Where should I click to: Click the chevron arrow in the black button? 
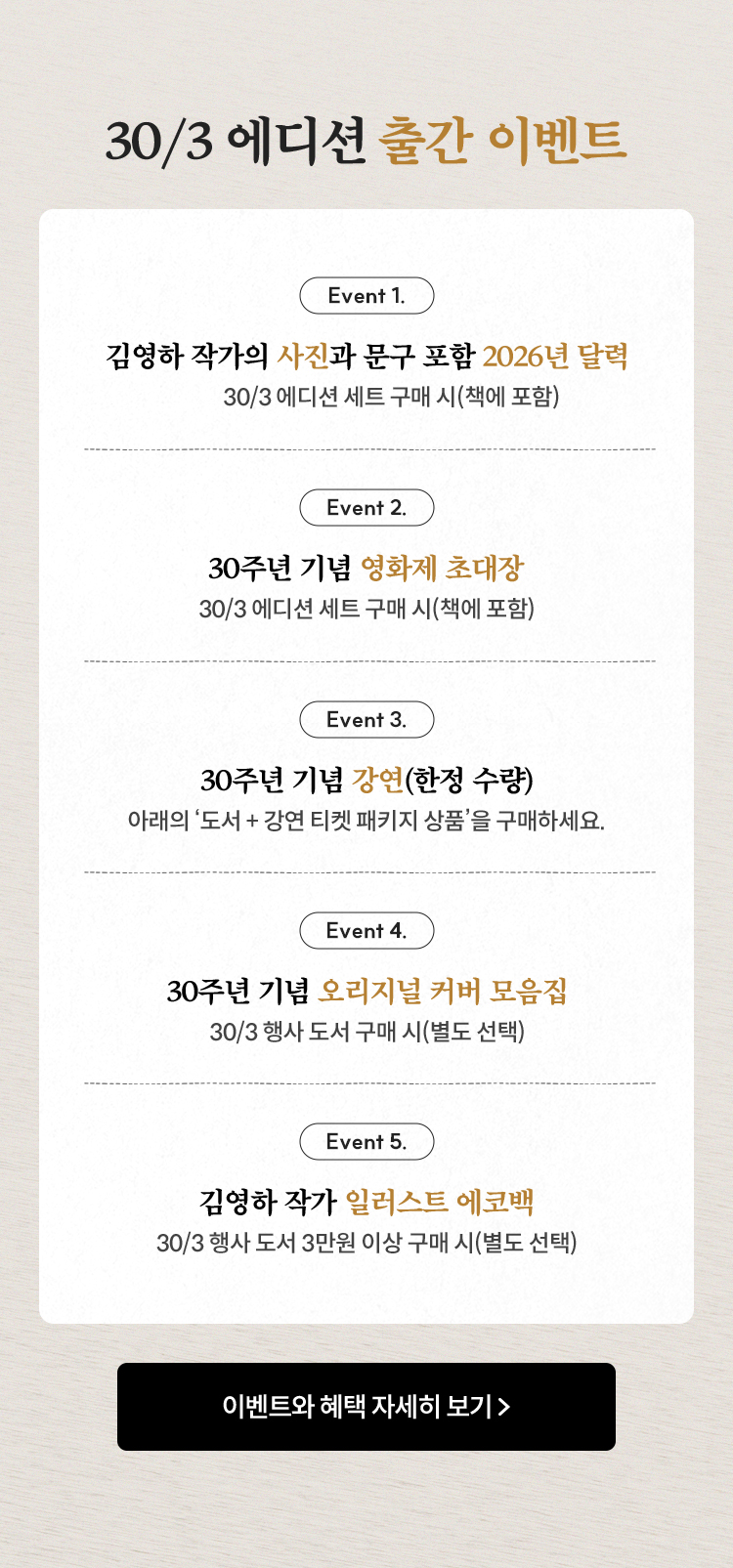[x=506, y=1404]
